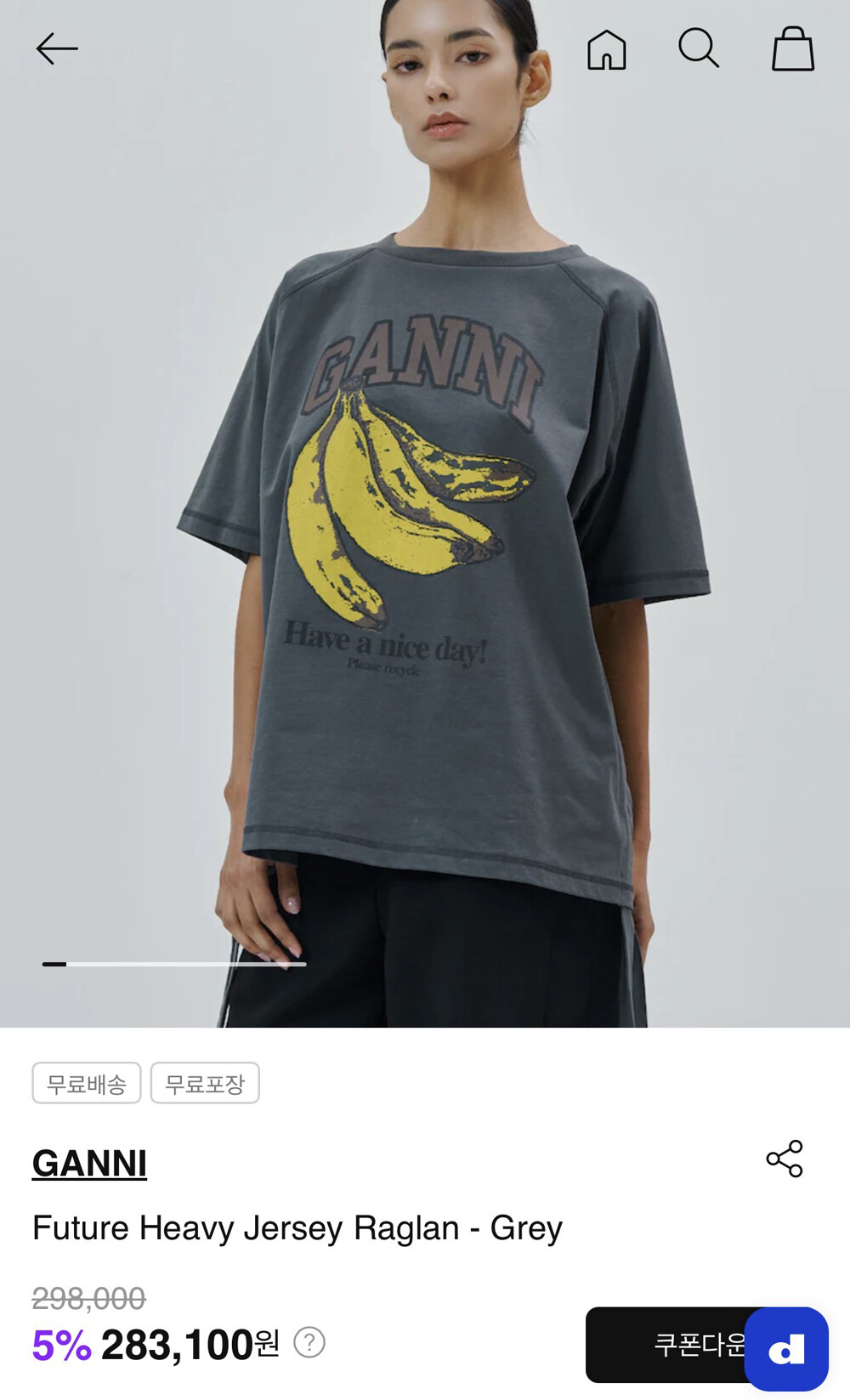This screenshot has width=850, height=1400.
Task: Tap the price info question mark
Action: click(x=309, y=1343)
